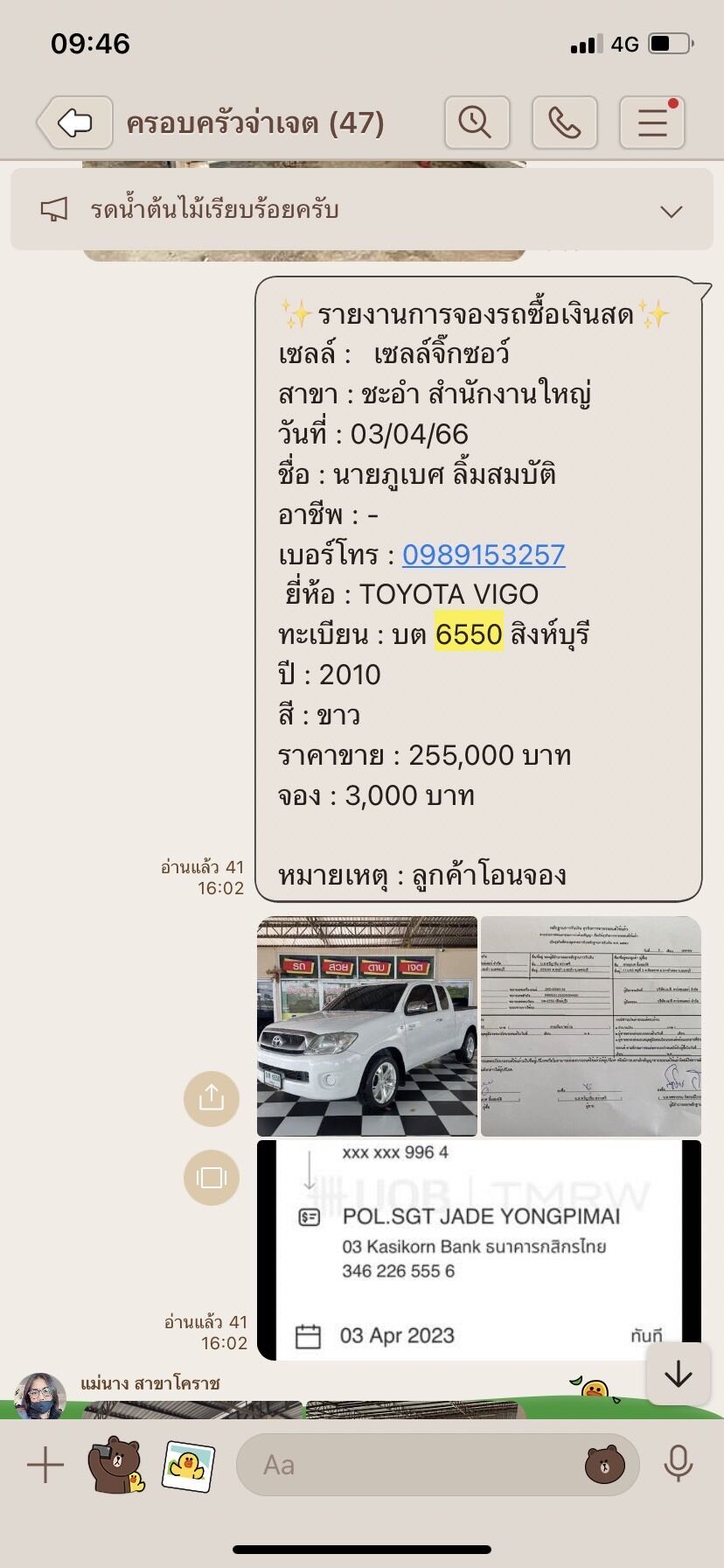Open the sticker and emoji picker
724x1568 pixels.
coord(604,1464)
